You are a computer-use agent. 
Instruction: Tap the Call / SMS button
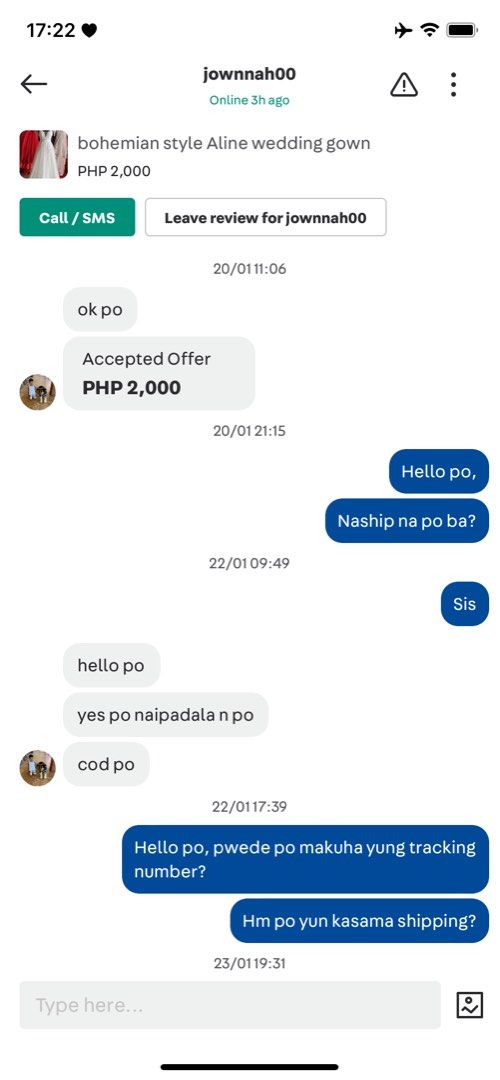[77, 218]
